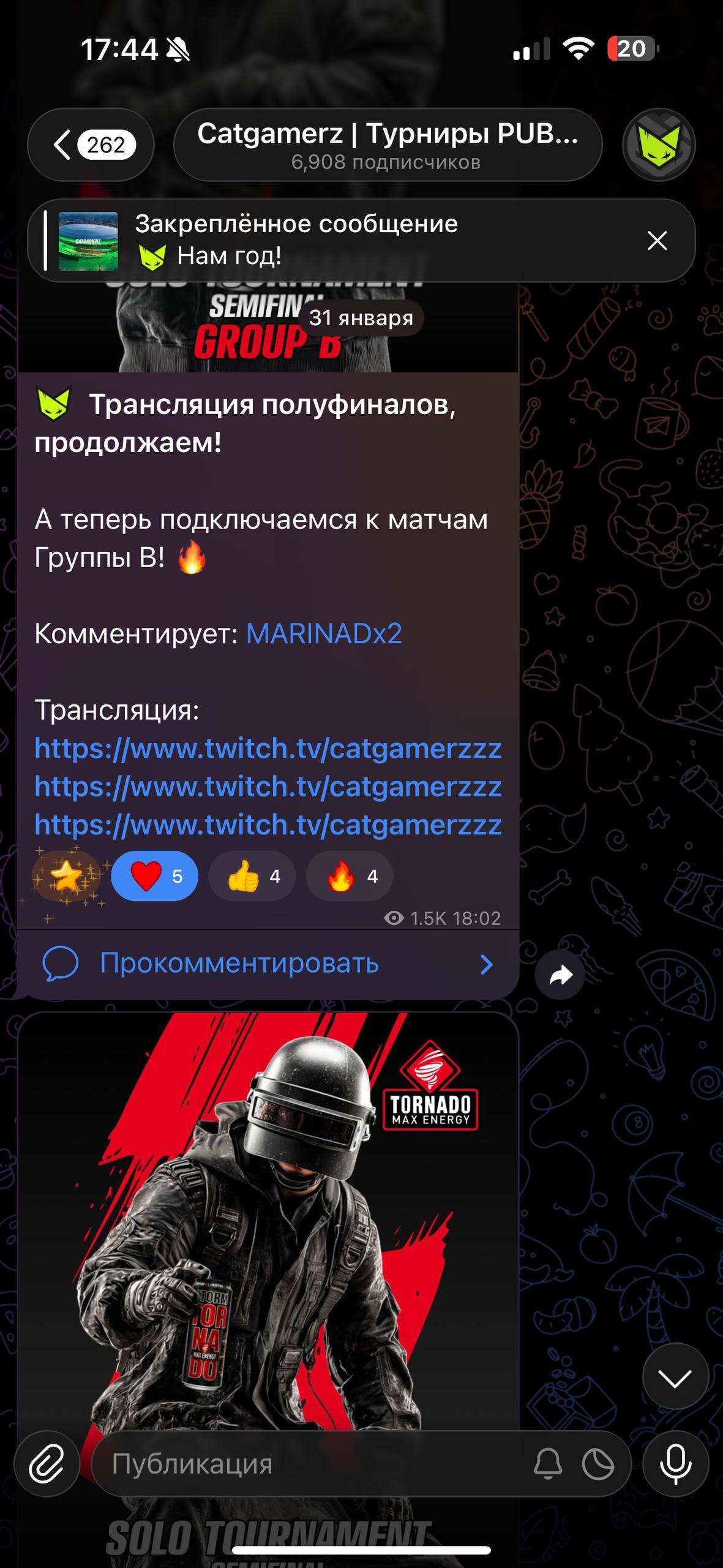Image resolution: width=723 pixels, height=1568 pixels.
Task: Toggle silent broadcast bell
Action: coord(548,1464)
